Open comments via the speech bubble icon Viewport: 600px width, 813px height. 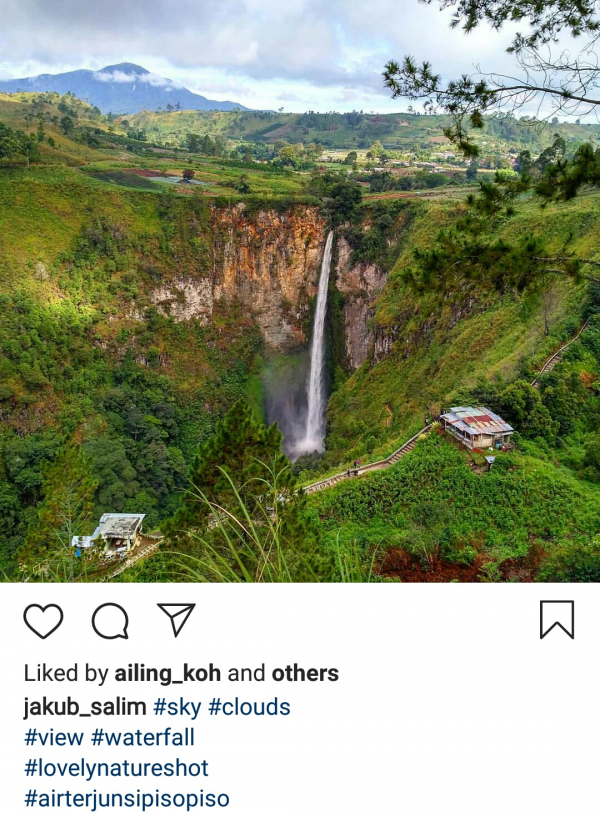(x=110, y=621)
